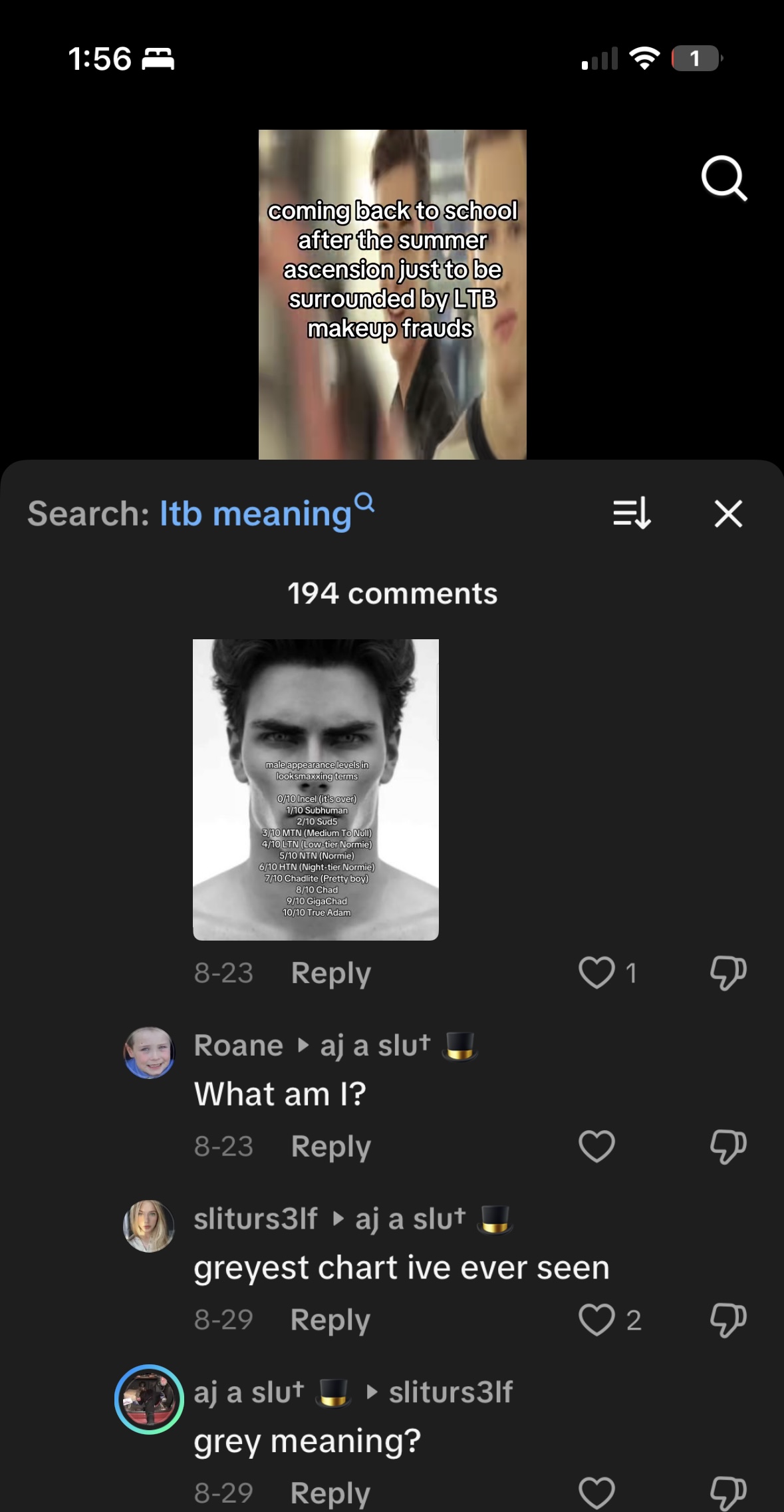Dislike Roane's "What am I?" comment
This screenshot has width=784, height=1512.
tap(728, 1147)
